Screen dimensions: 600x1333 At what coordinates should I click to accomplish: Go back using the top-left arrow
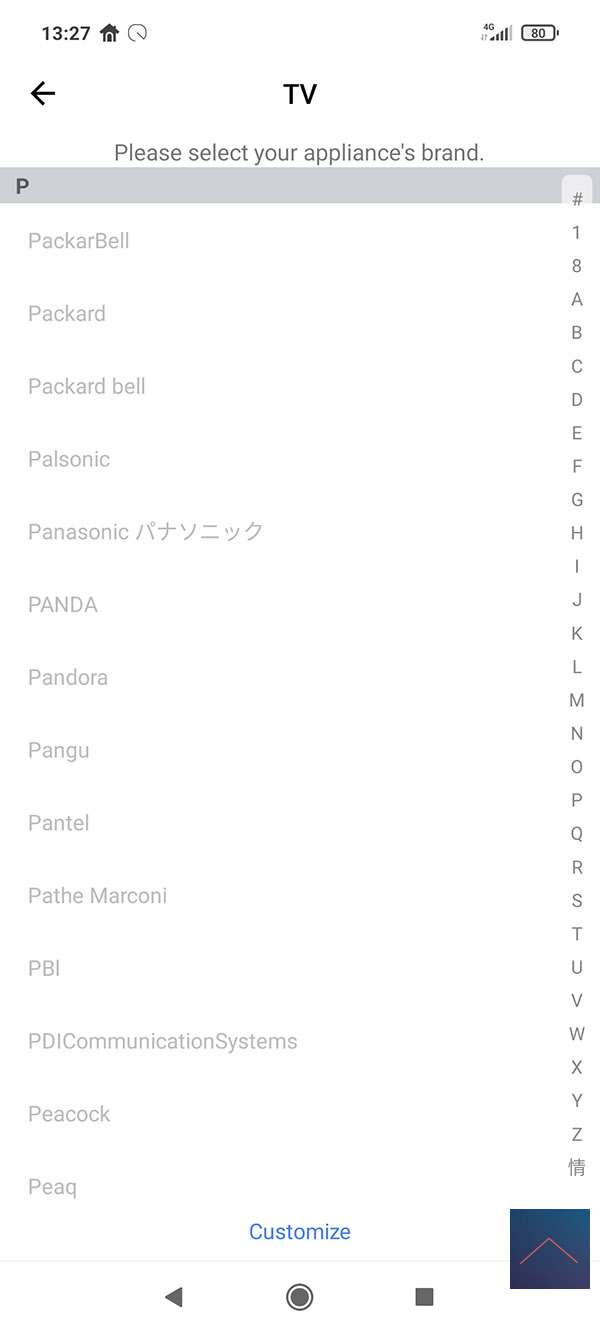point(43,94)
